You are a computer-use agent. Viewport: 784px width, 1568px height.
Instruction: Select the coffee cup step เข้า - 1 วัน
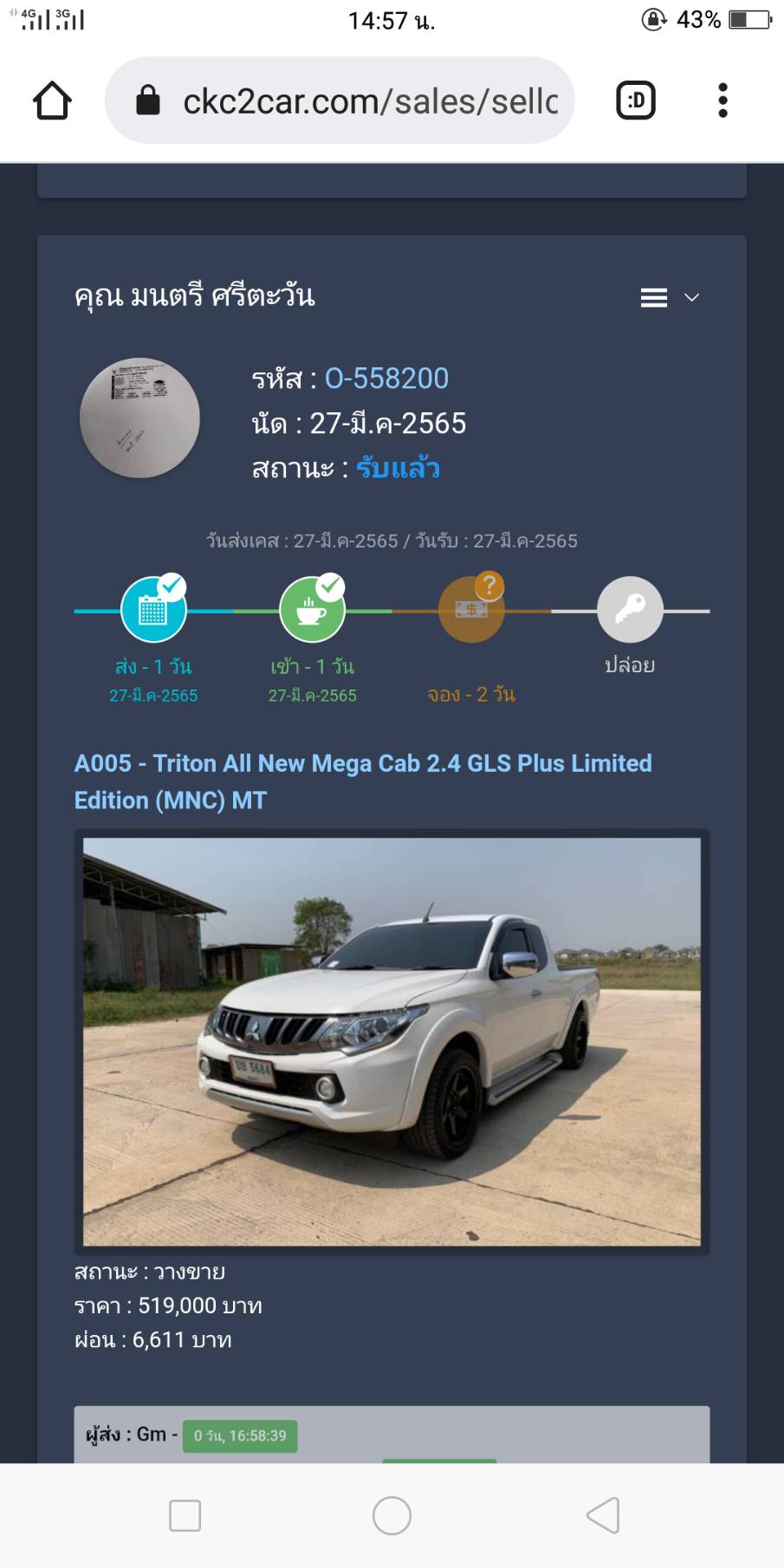[312, 610]
